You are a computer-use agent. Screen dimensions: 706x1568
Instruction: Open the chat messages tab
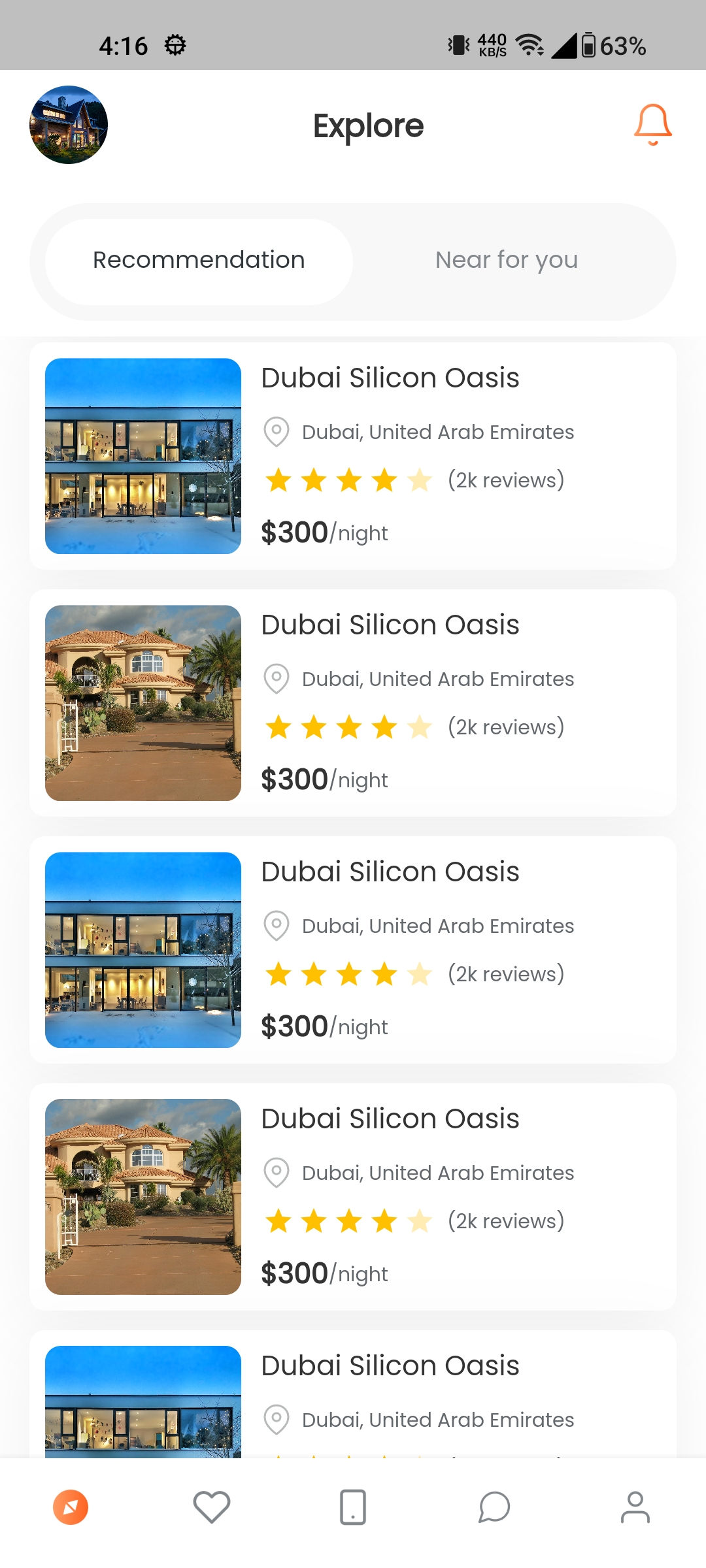pos(494,1507)
